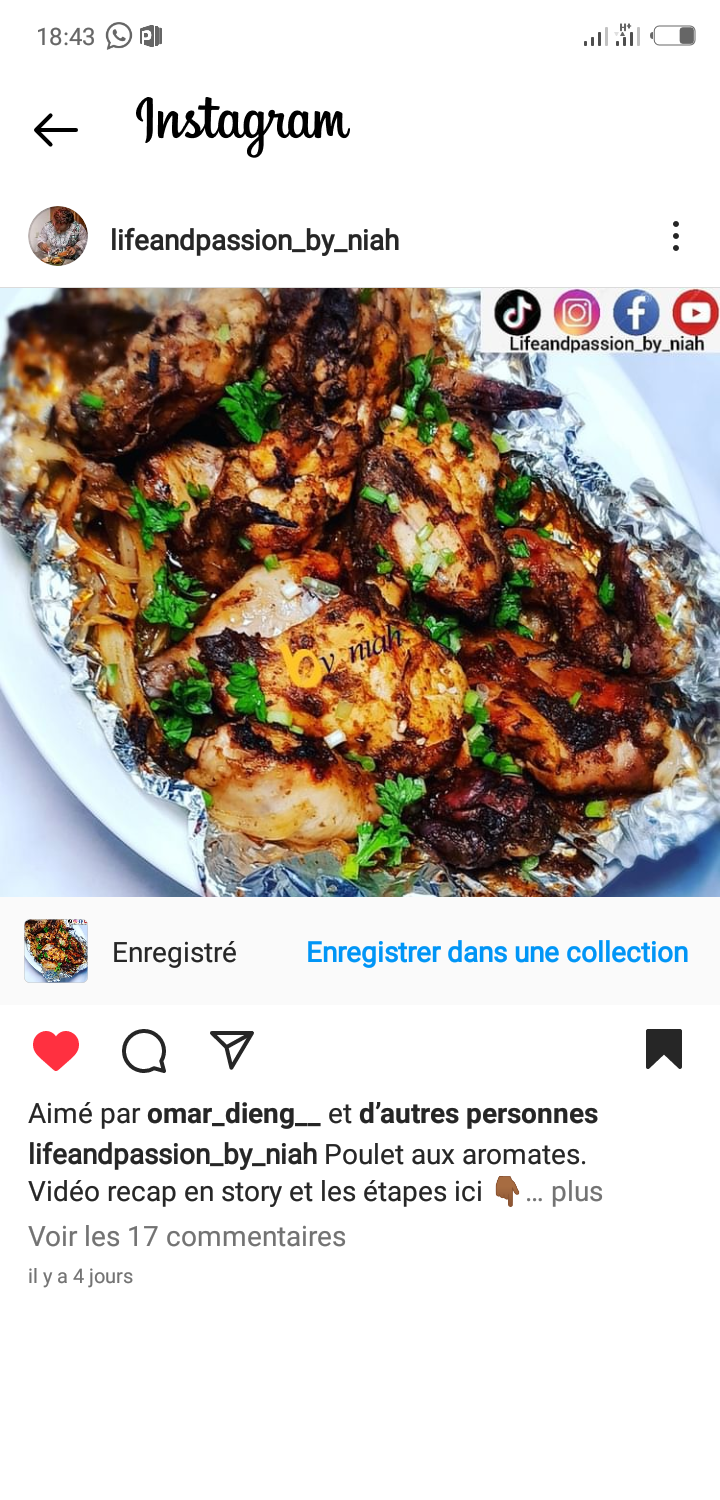This screenshot has width=720, height=1500.
Task: Open lifeandpassion_by_niah username in the post header
Action: 254,240
